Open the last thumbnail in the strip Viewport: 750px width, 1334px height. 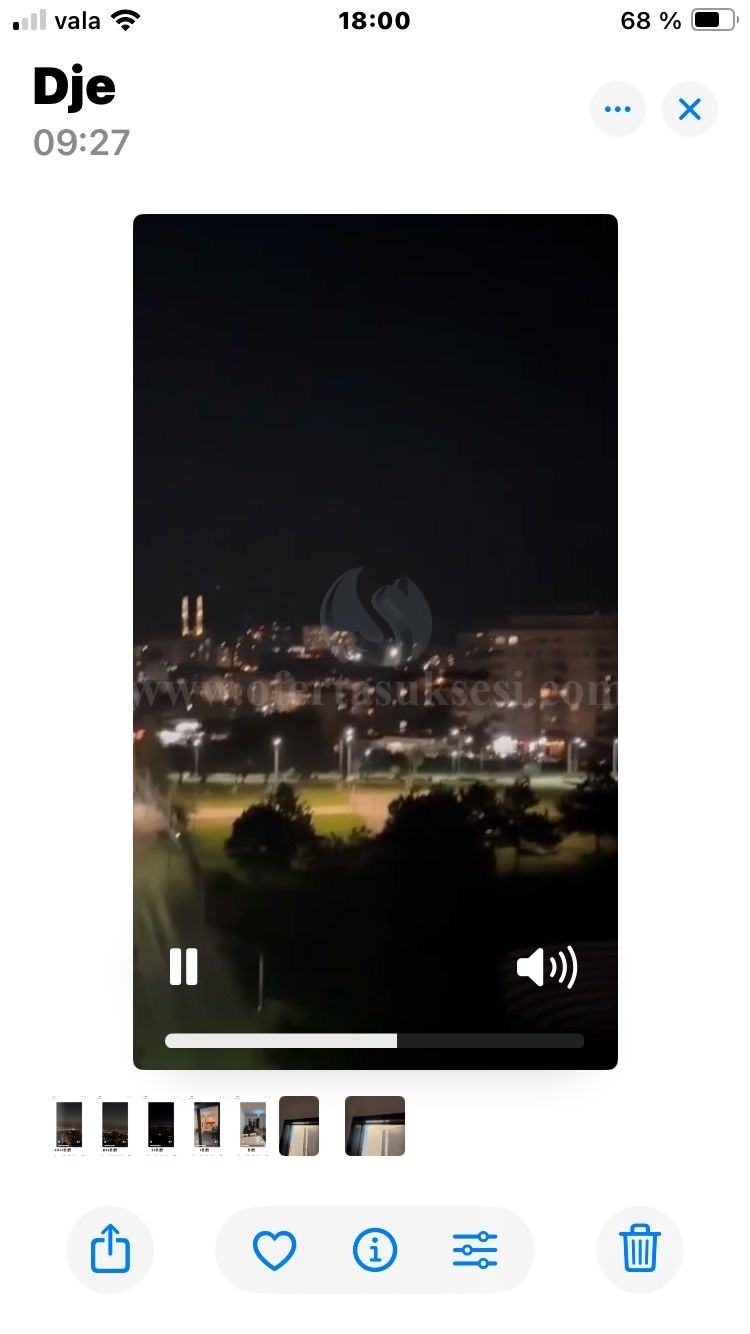pyautogui.click(x=375, y=1126)
